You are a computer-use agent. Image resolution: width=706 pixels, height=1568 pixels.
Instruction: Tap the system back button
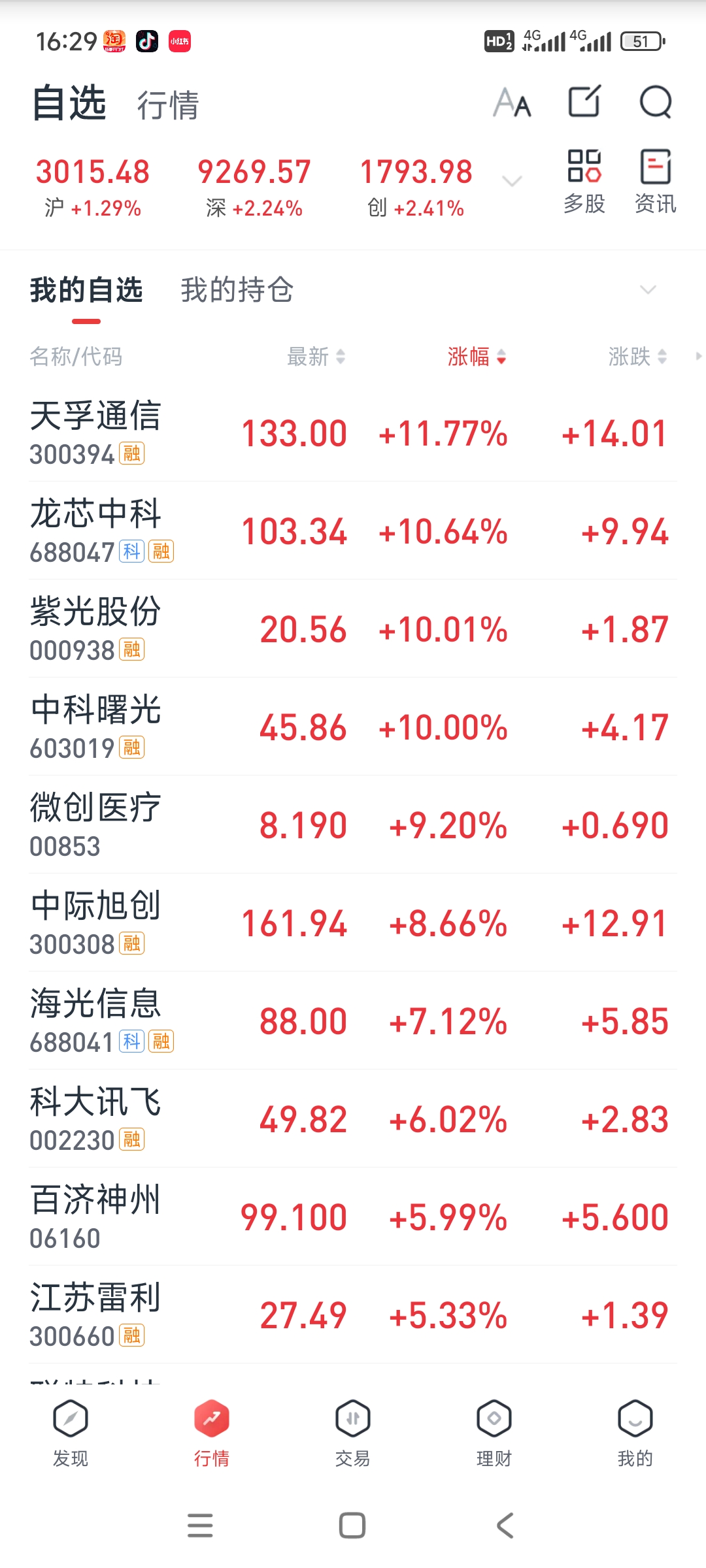tap(505, 1526)
